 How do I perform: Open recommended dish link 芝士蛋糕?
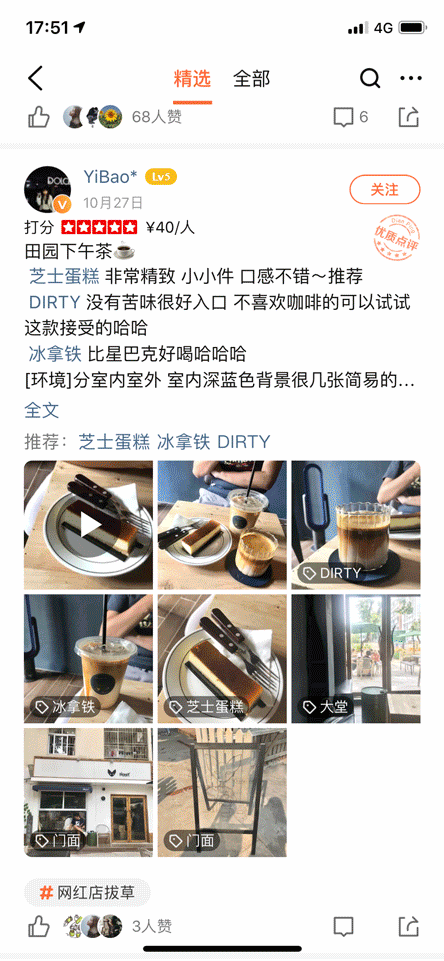coord(114,442)
